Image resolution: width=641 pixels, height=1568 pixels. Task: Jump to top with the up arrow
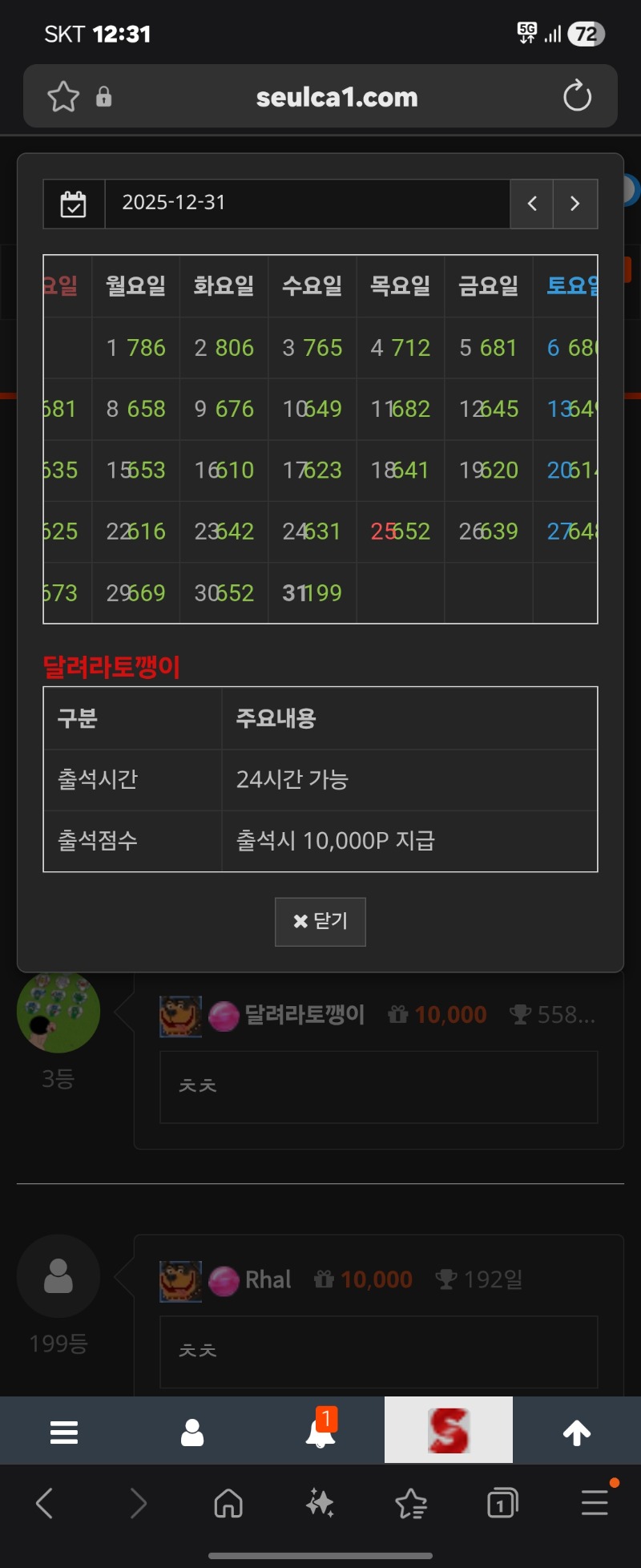pos(577,1432)
